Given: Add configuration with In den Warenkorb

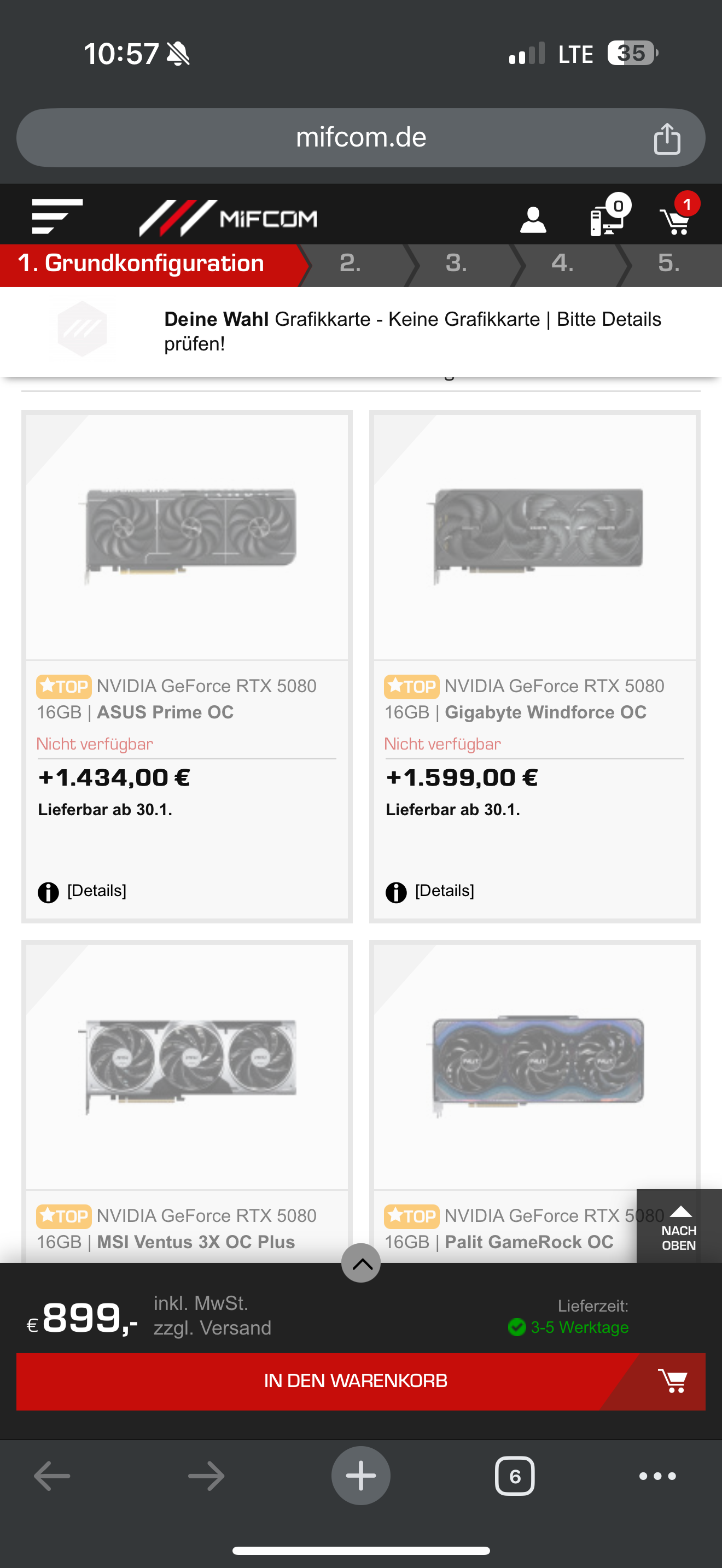Looking at the screenshot, I should point(360,1381).
